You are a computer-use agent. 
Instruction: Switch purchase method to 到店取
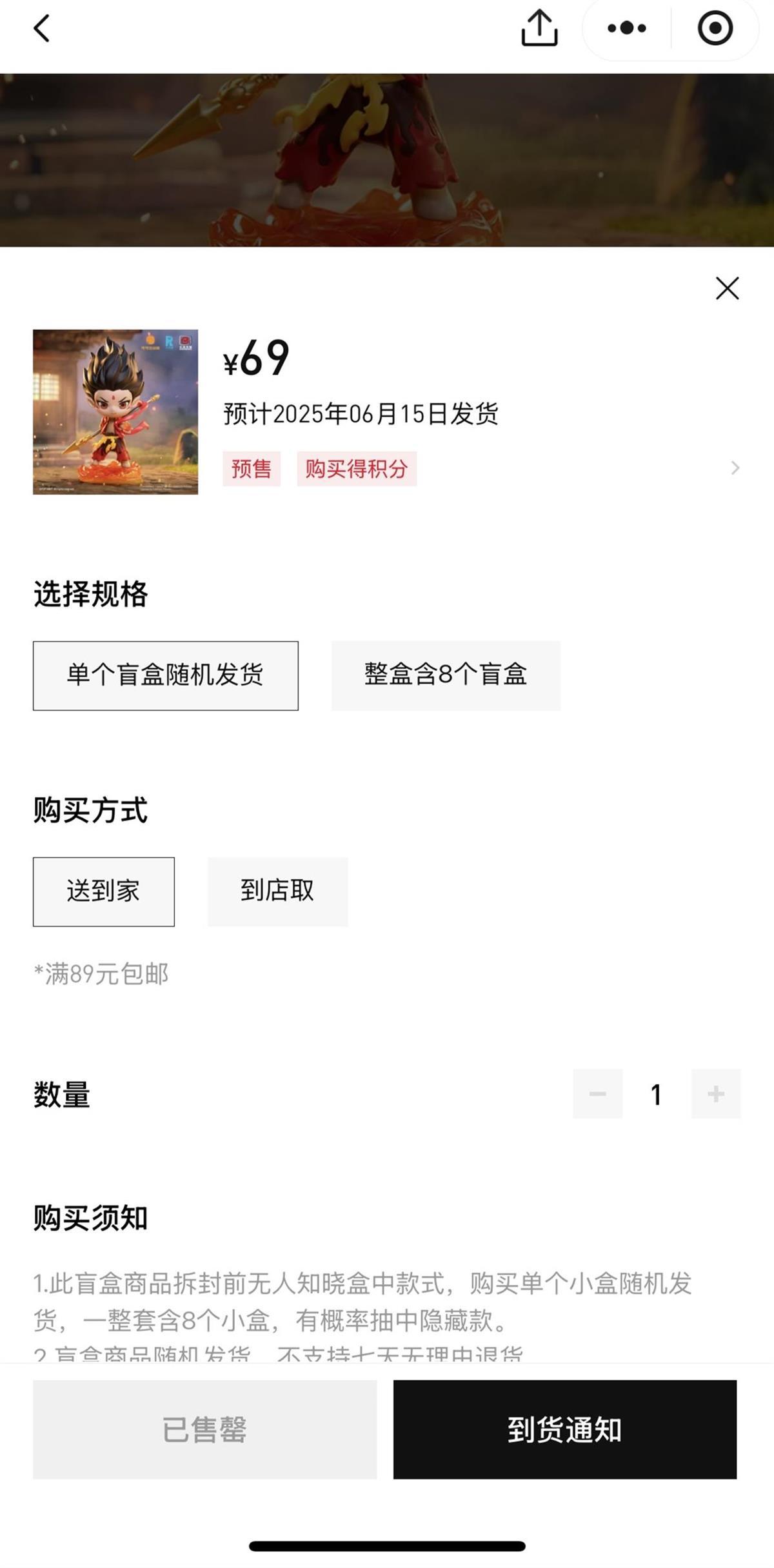[277, 892]
